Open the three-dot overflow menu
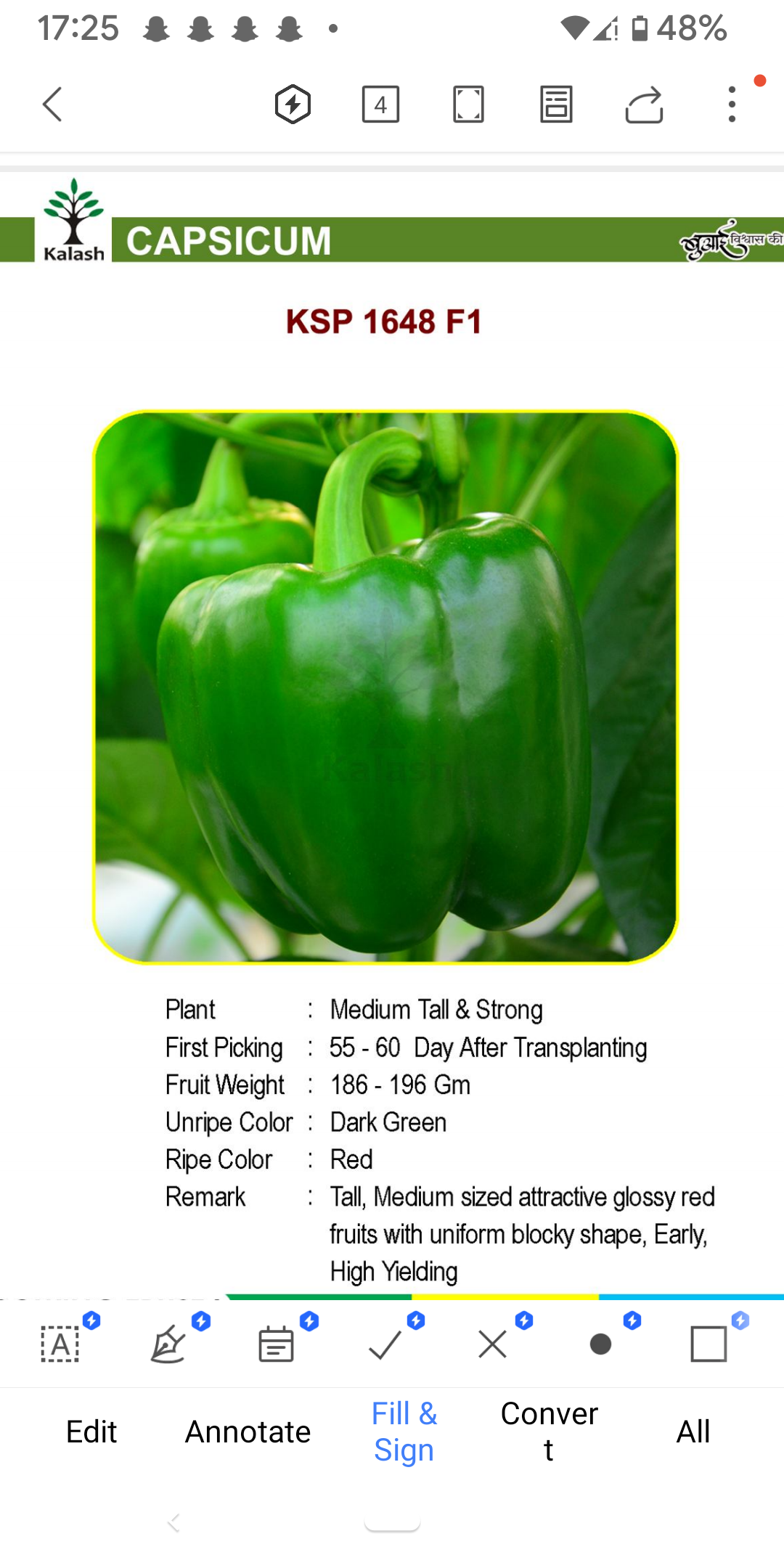Viewport: 784px width, 1568px height. [732, 105]
